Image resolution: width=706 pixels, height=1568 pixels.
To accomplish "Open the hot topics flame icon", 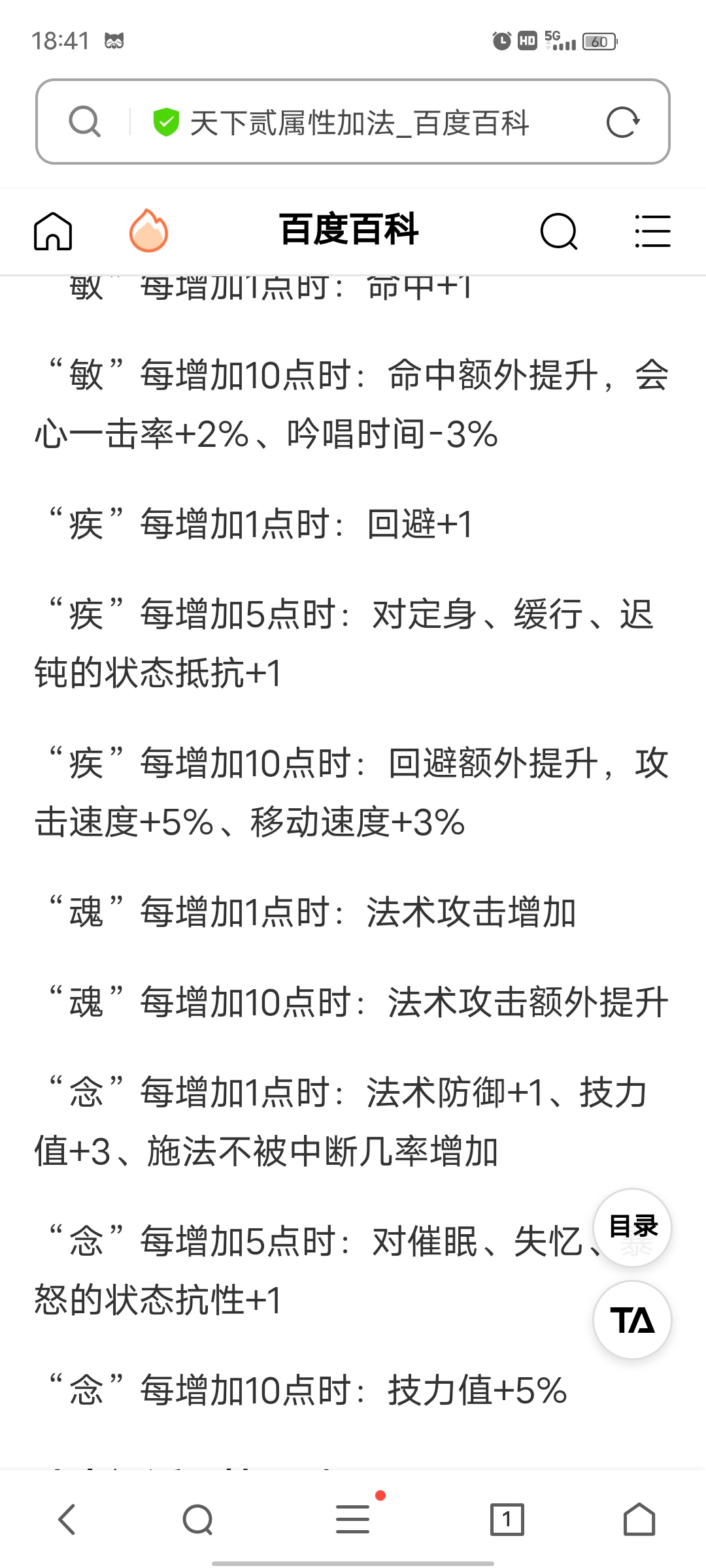I will 148,231.
